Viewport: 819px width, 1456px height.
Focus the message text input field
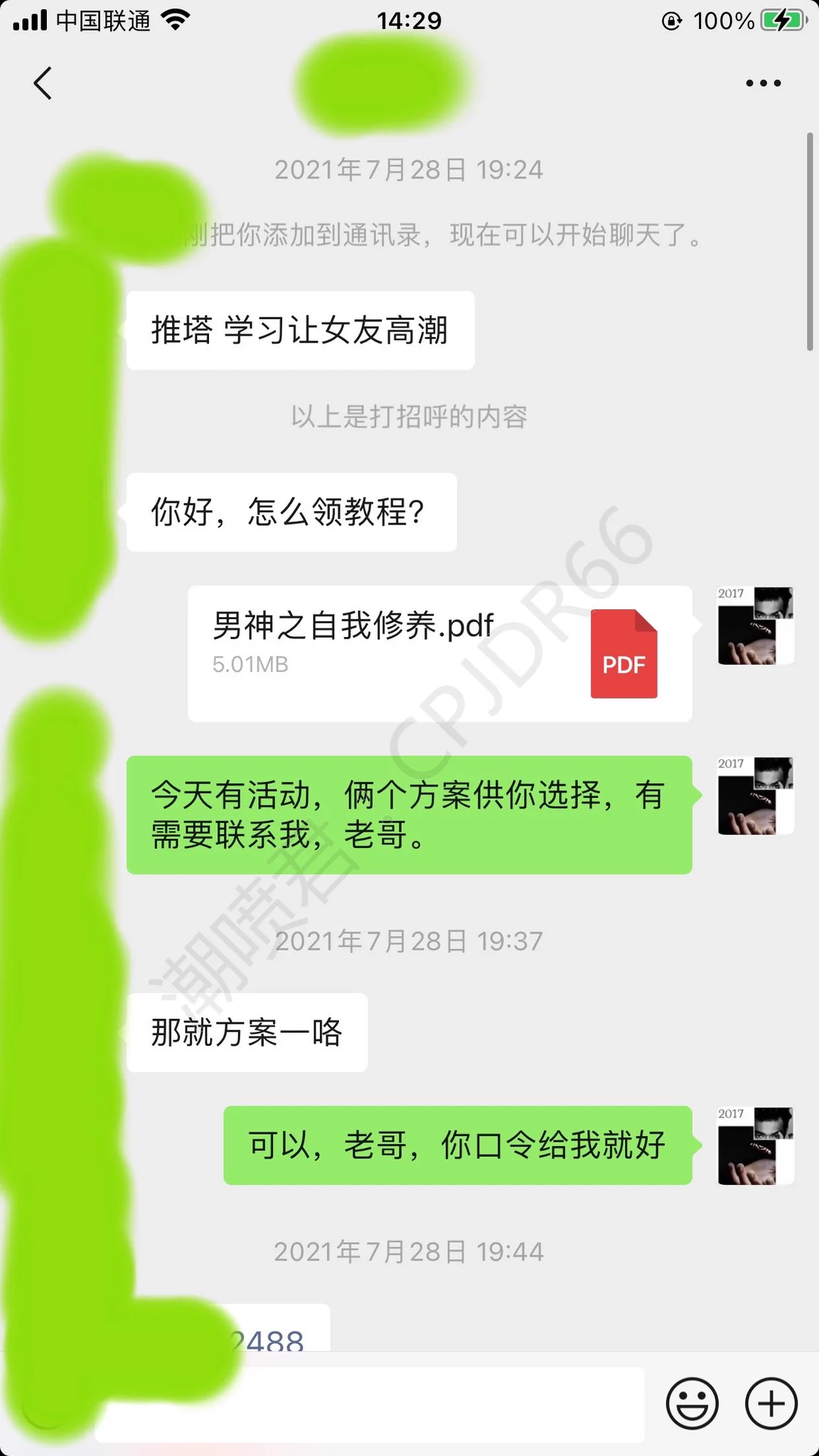tap(427, 1403)
